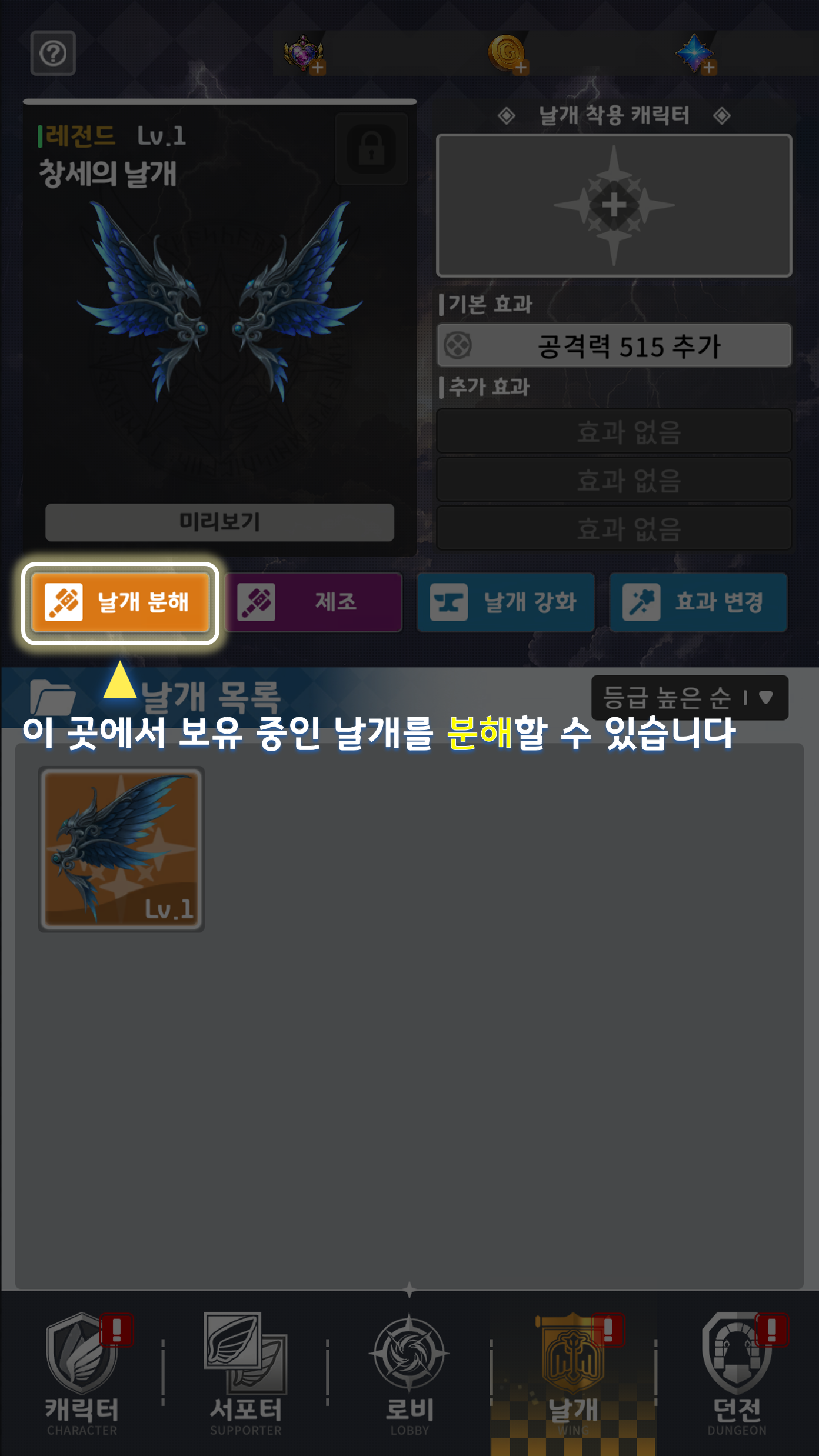Select the Lv.1 wing in 날개 목록

tap(121, 849)
